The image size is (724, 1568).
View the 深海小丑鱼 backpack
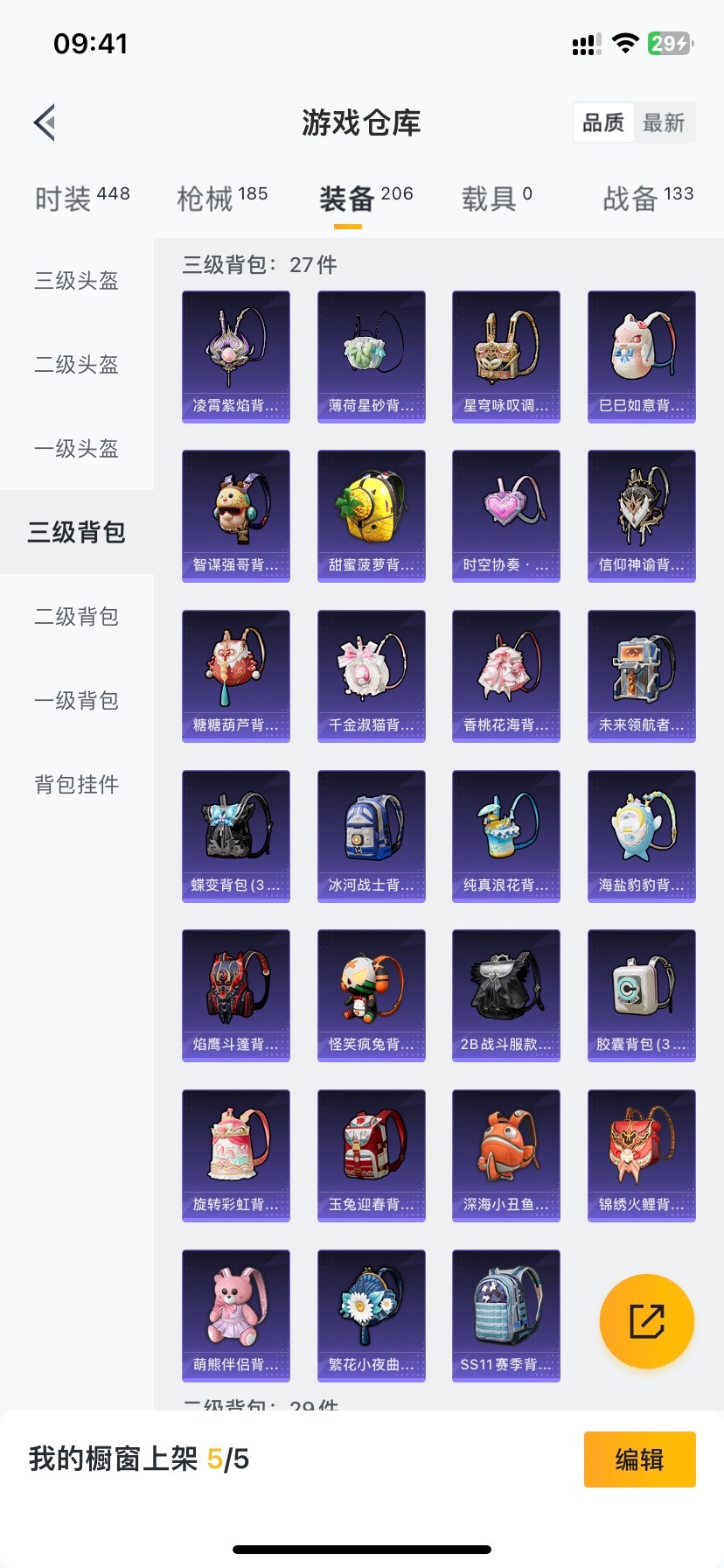(505, 1155)
